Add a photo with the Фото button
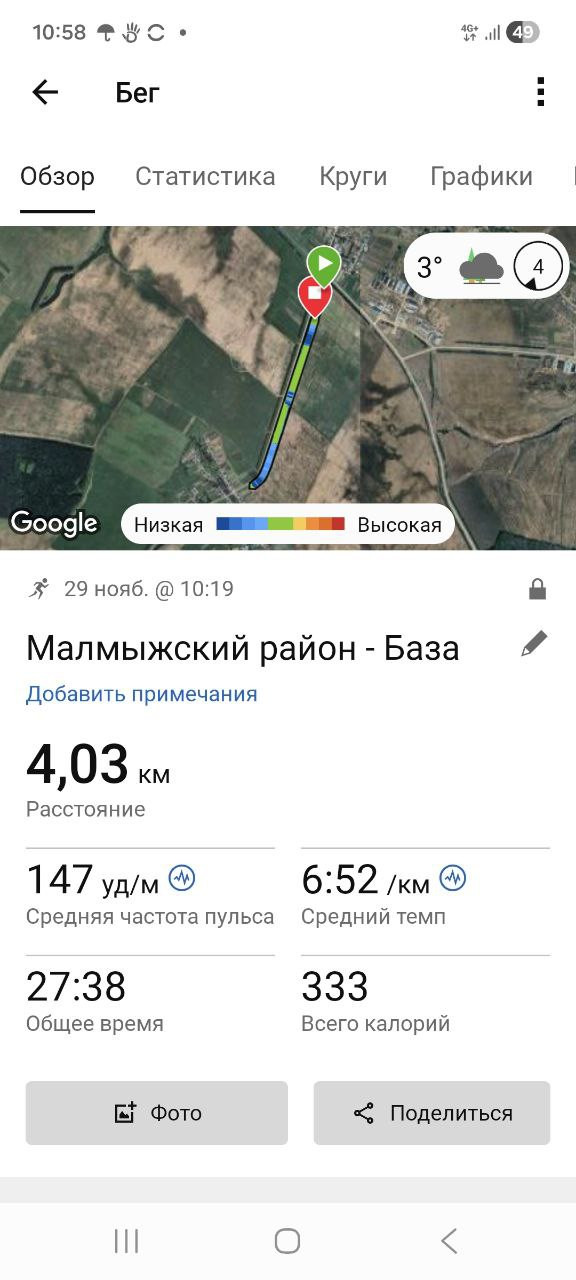The width and height of the screenshot is (576, 1280). (157, 1113)
